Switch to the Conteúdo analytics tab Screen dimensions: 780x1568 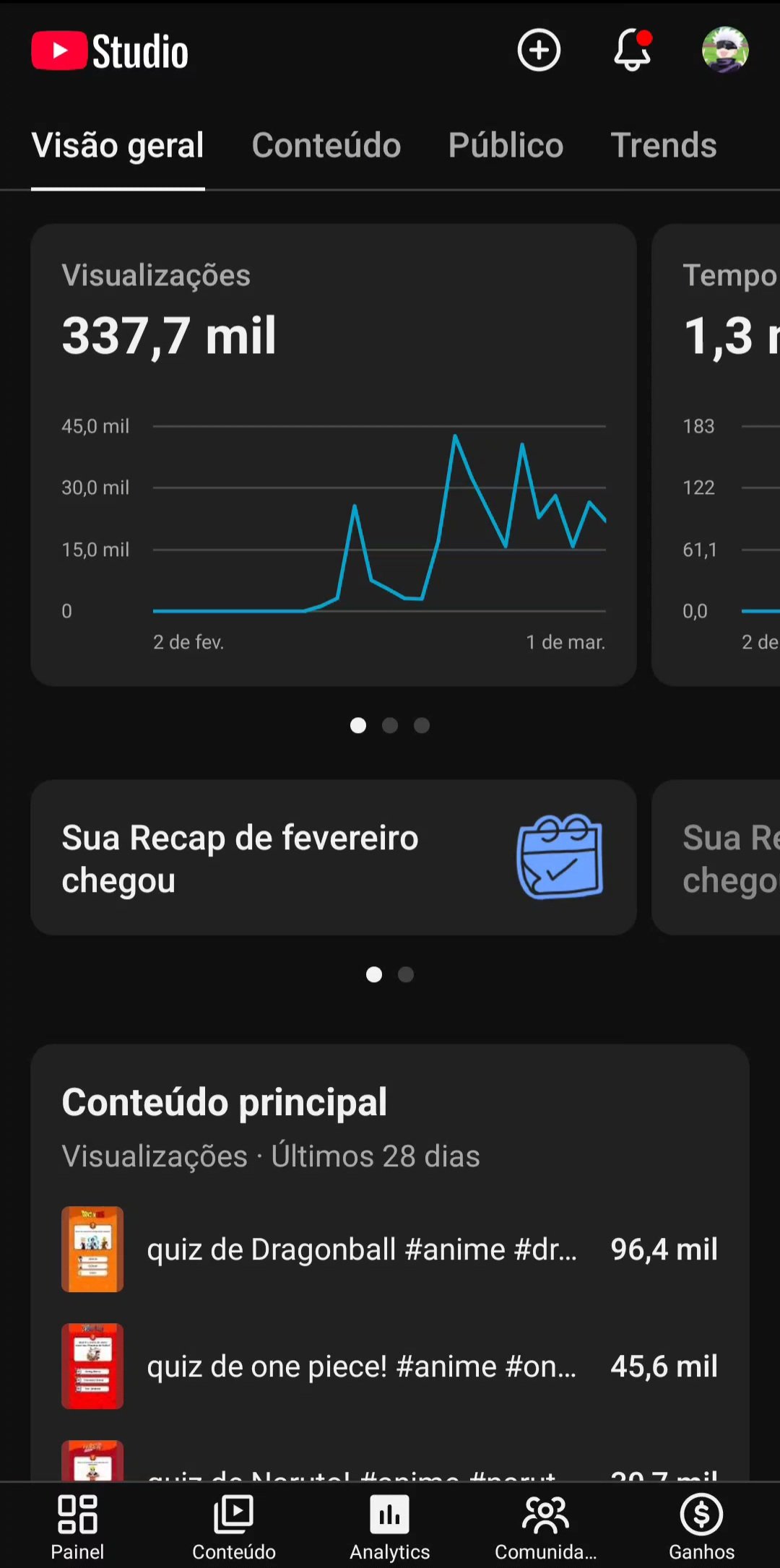pos(326,145)
